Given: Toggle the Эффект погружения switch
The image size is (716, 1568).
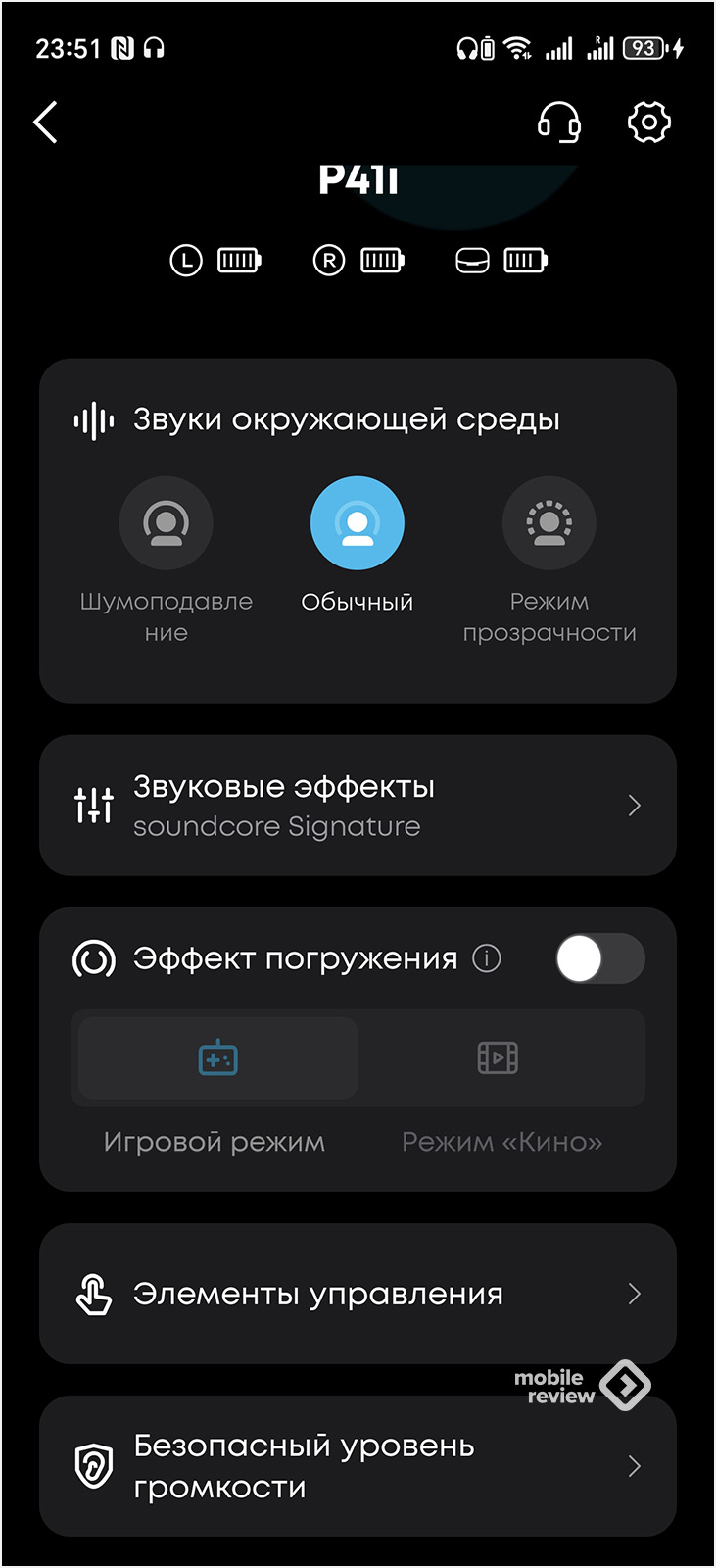Looking at the screenshot, I should coord(599,958).
